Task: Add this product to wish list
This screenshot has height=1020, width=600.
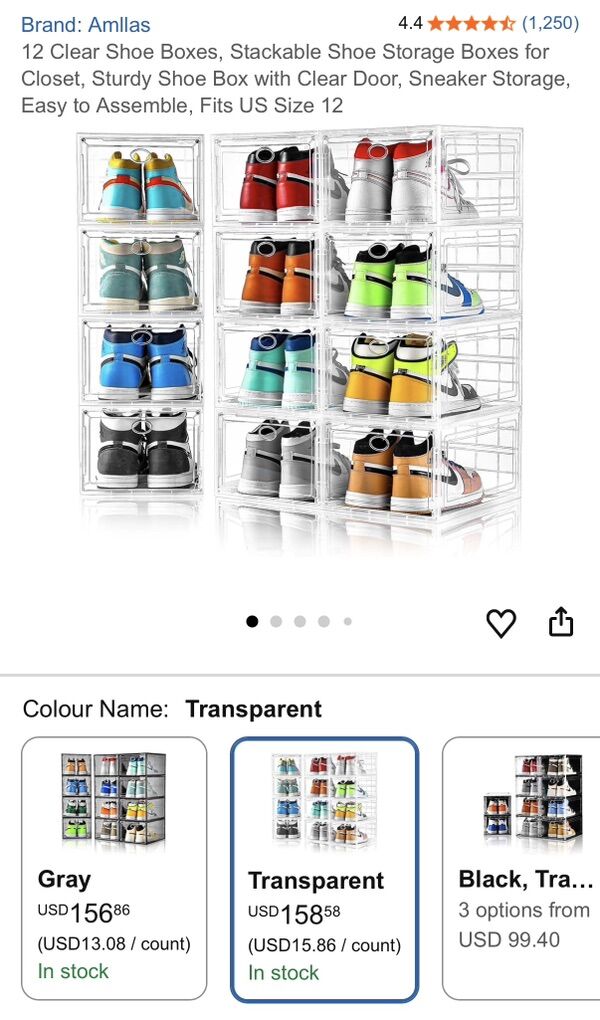Action: tap(501, 623)
